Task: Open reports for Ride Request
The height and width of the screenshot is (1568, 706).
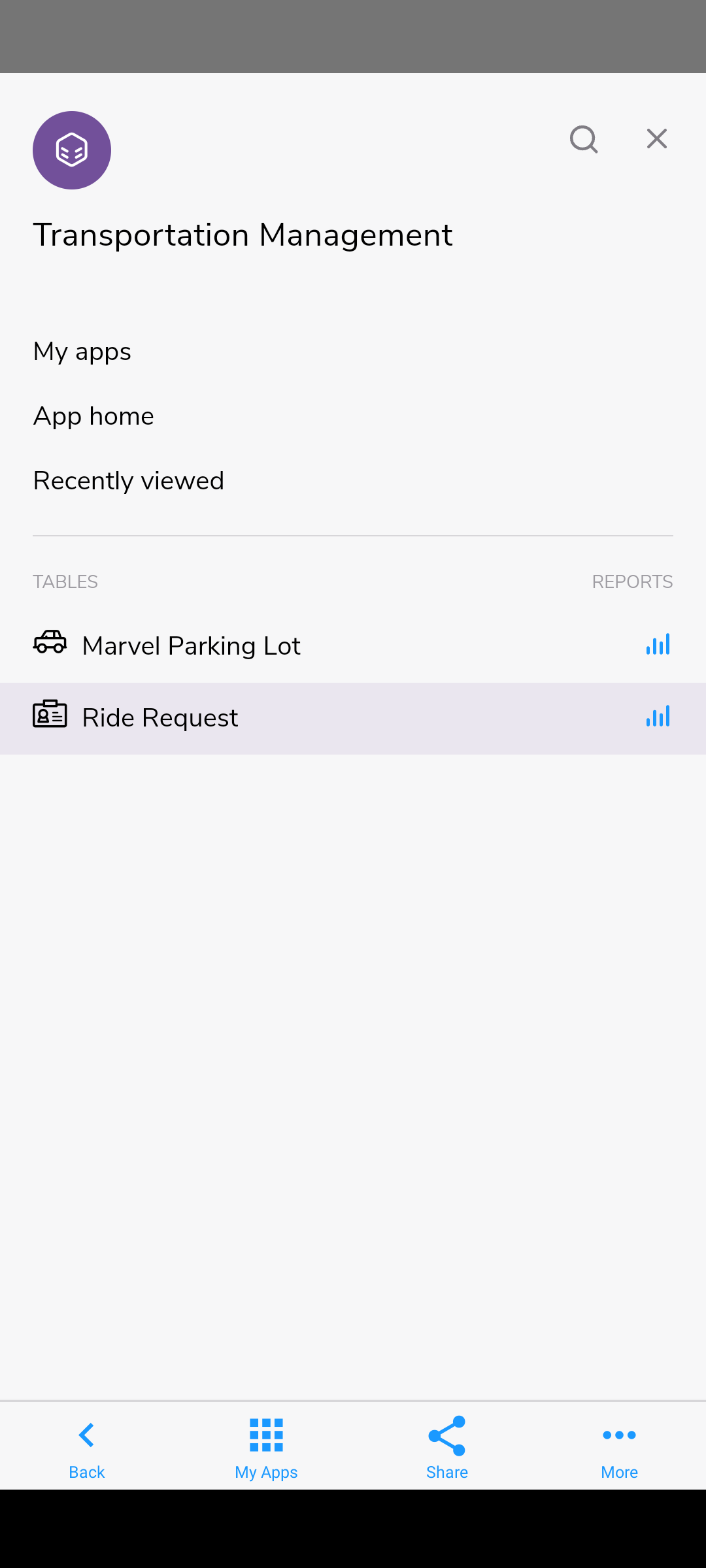Action: [x=658, y=717]
